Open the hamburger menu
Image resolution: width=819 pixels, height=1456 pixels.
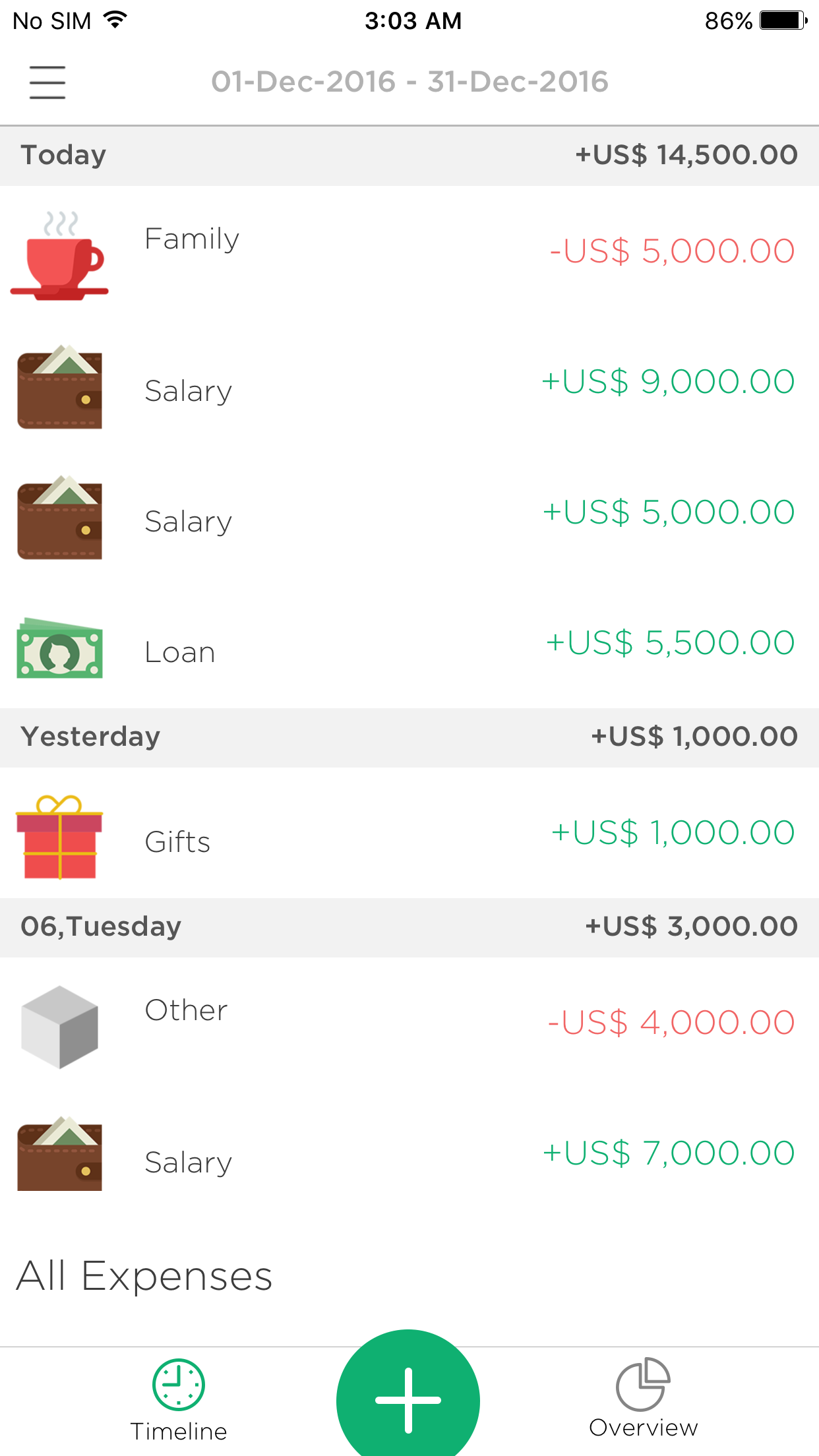47,82
